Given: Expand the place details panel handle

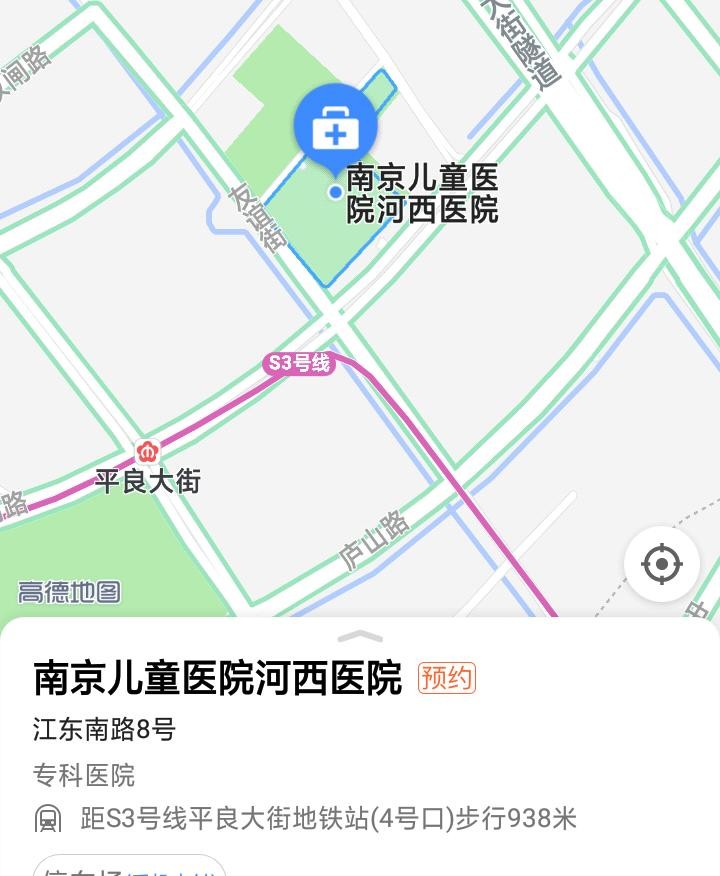Looking at the screenshot, I should tap(360, 636).
